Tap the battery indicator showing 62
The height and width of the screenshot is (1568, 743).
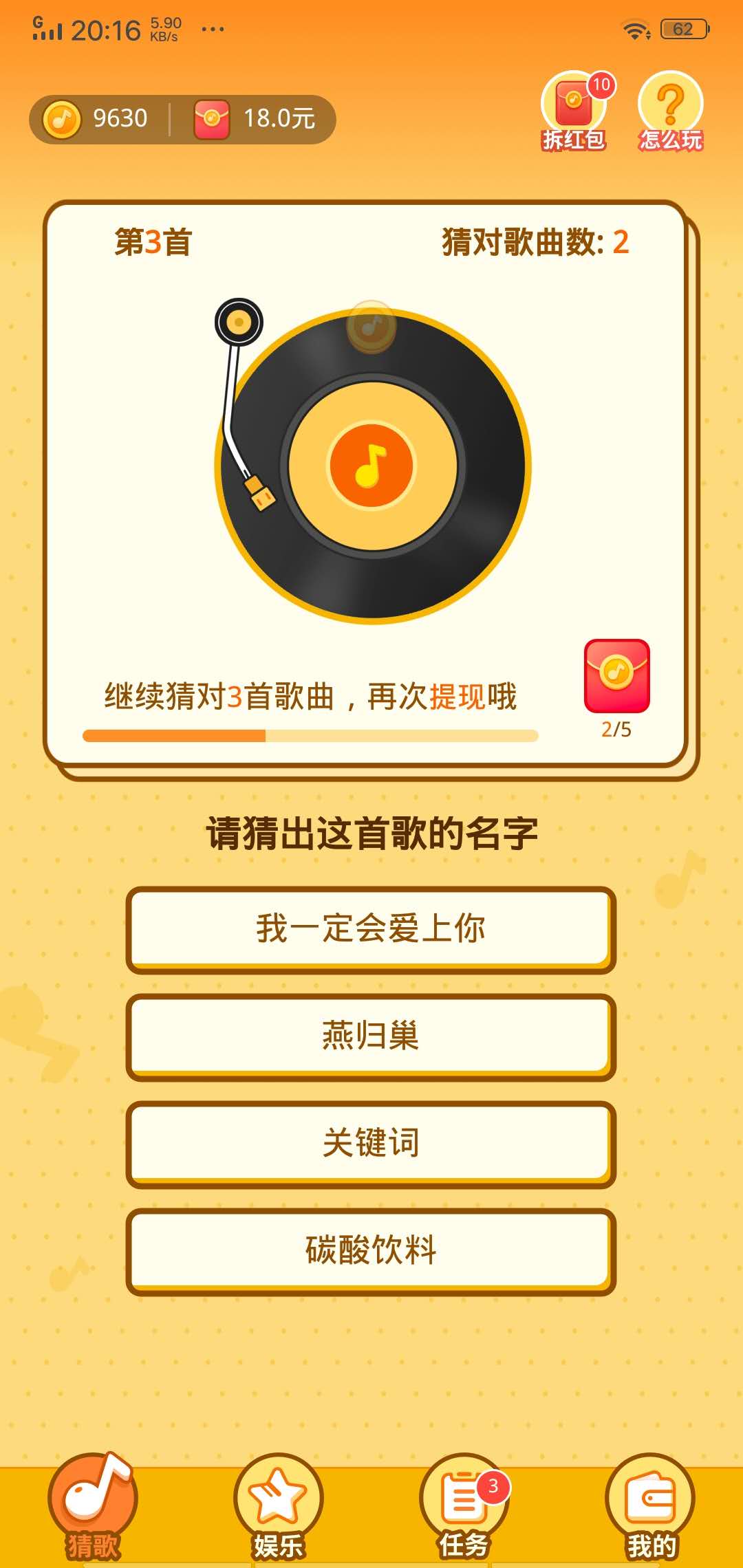click(x=683, y=30)
